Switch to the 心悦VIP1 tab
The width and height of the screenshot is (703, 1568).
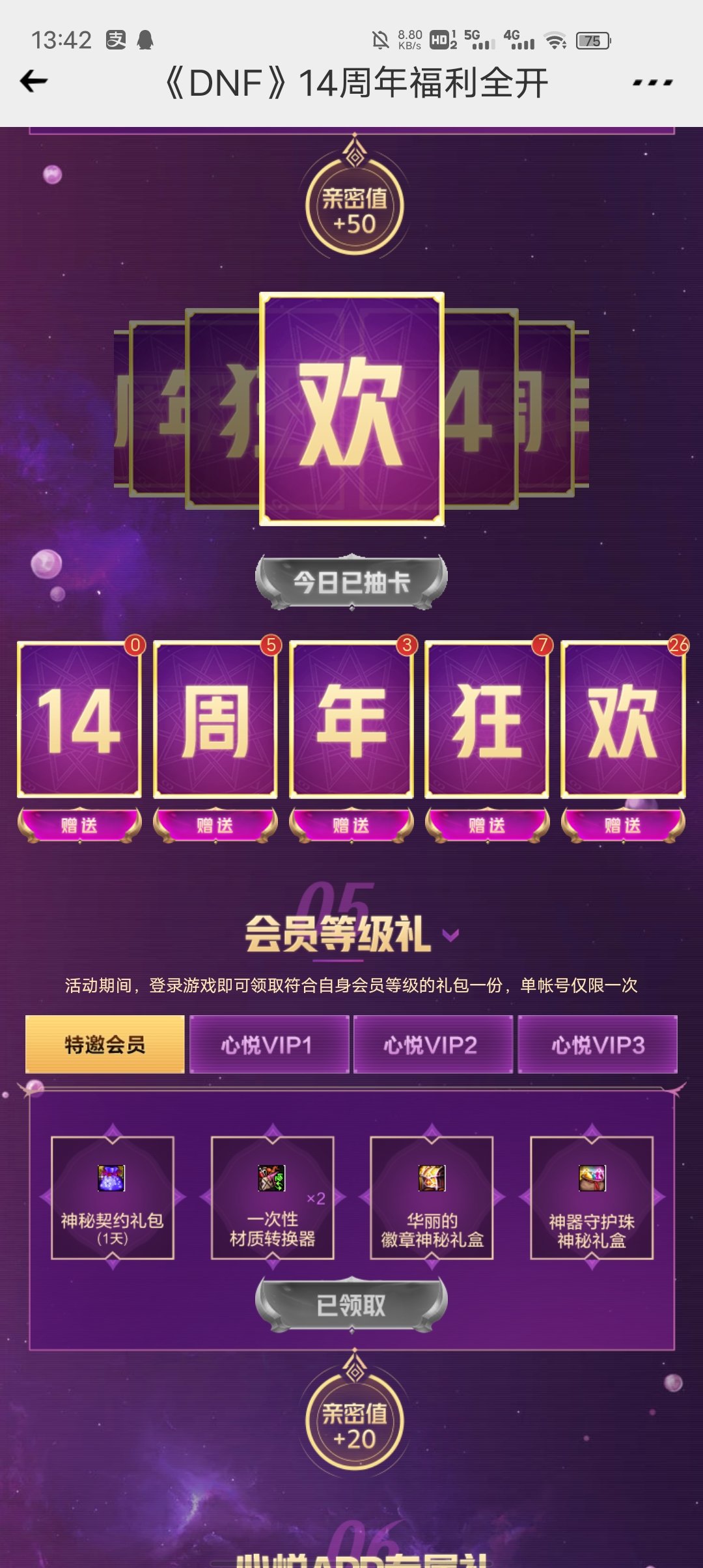point(269,1044)
